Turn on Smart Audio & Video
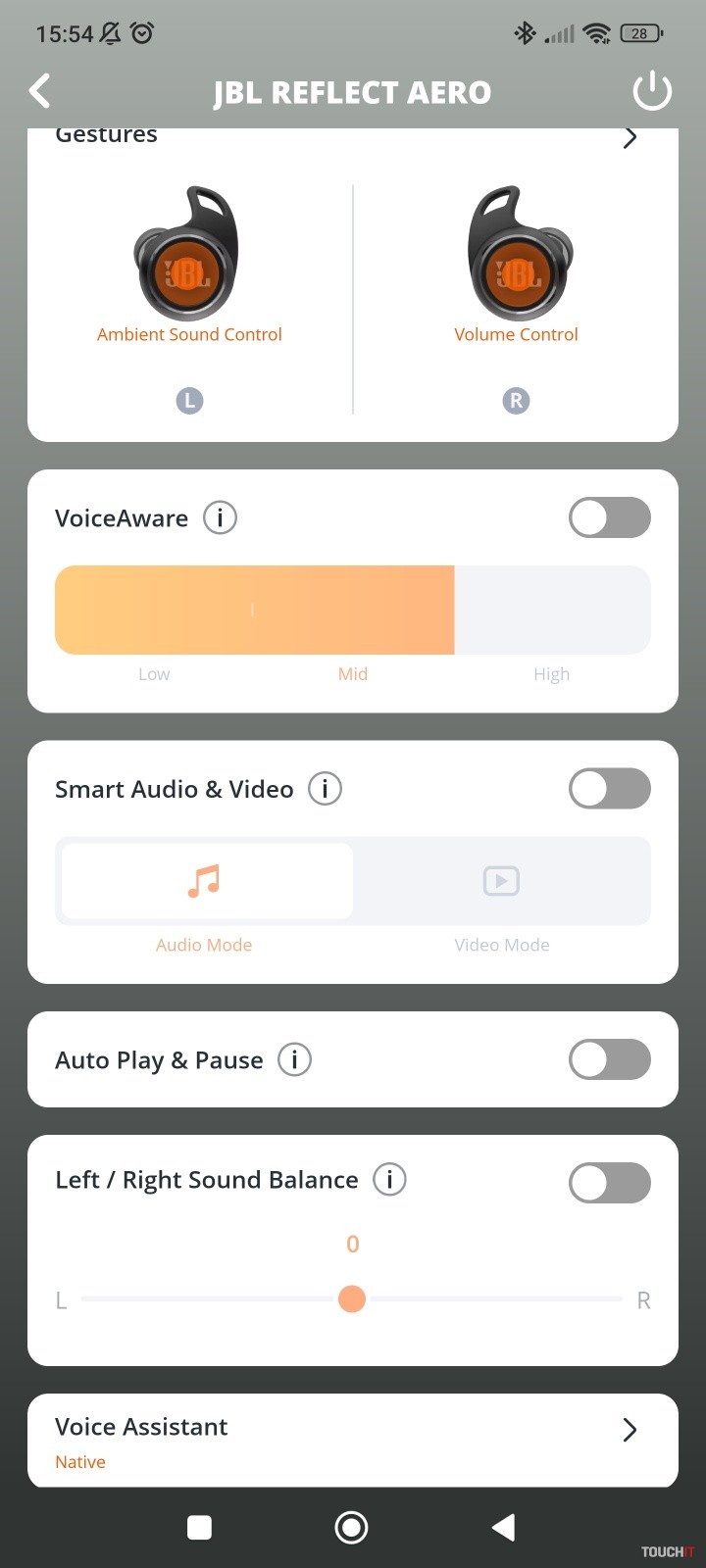This screenshot has height=1568, width=706. coord(609,789)
